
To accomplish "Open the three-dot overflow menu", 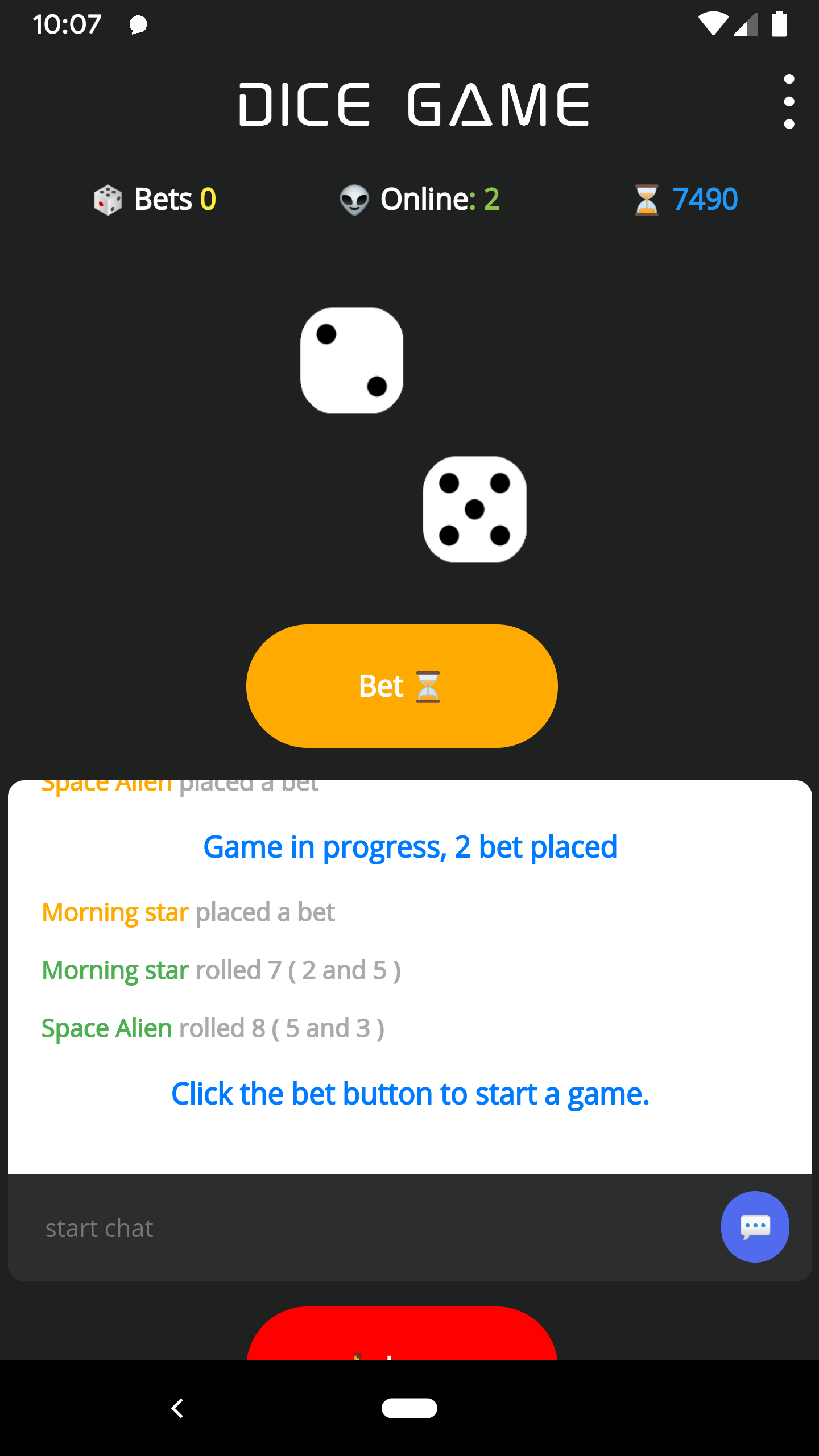I will (x=789, y=101).
